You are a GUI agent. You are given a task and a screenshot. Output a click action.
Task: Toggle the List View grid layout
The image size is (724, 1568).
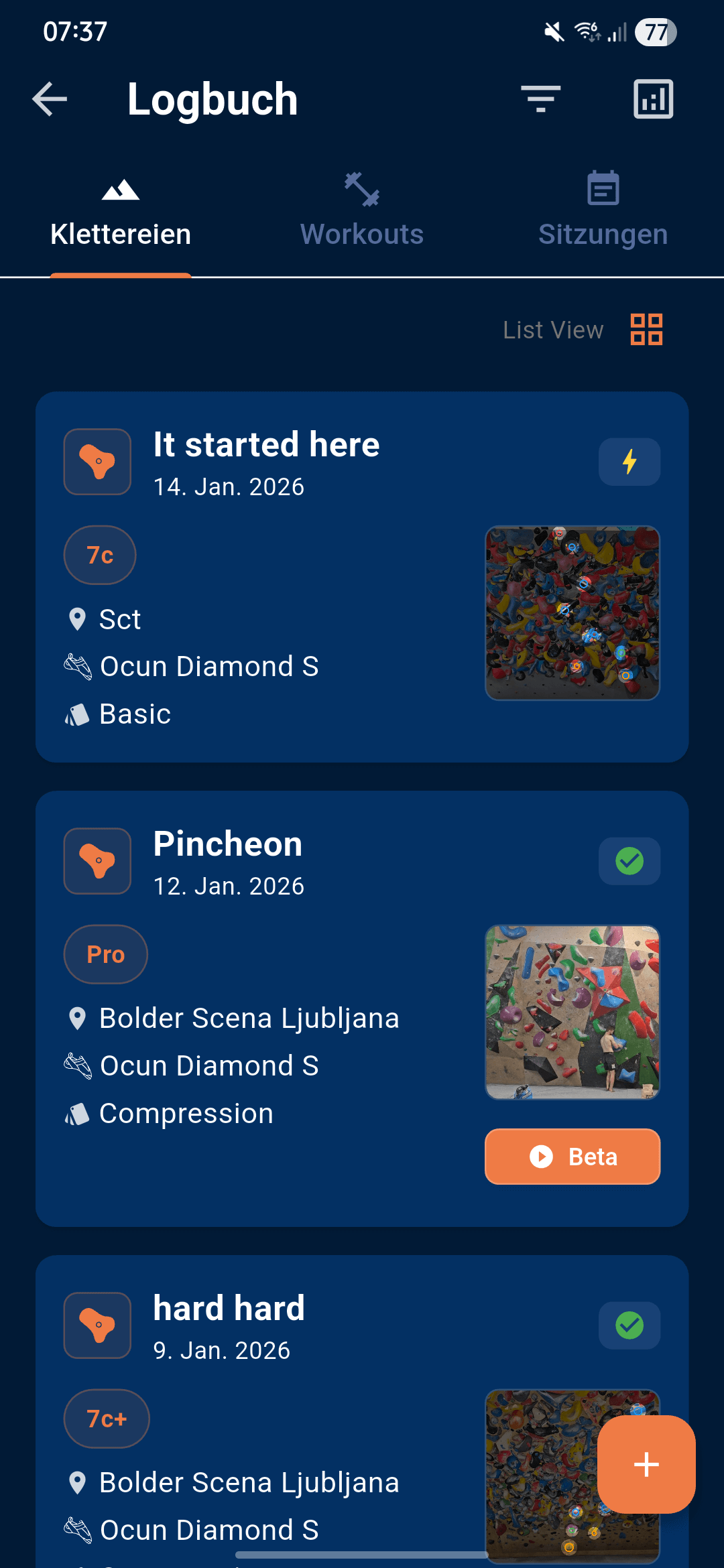click(x=646, y=330)
